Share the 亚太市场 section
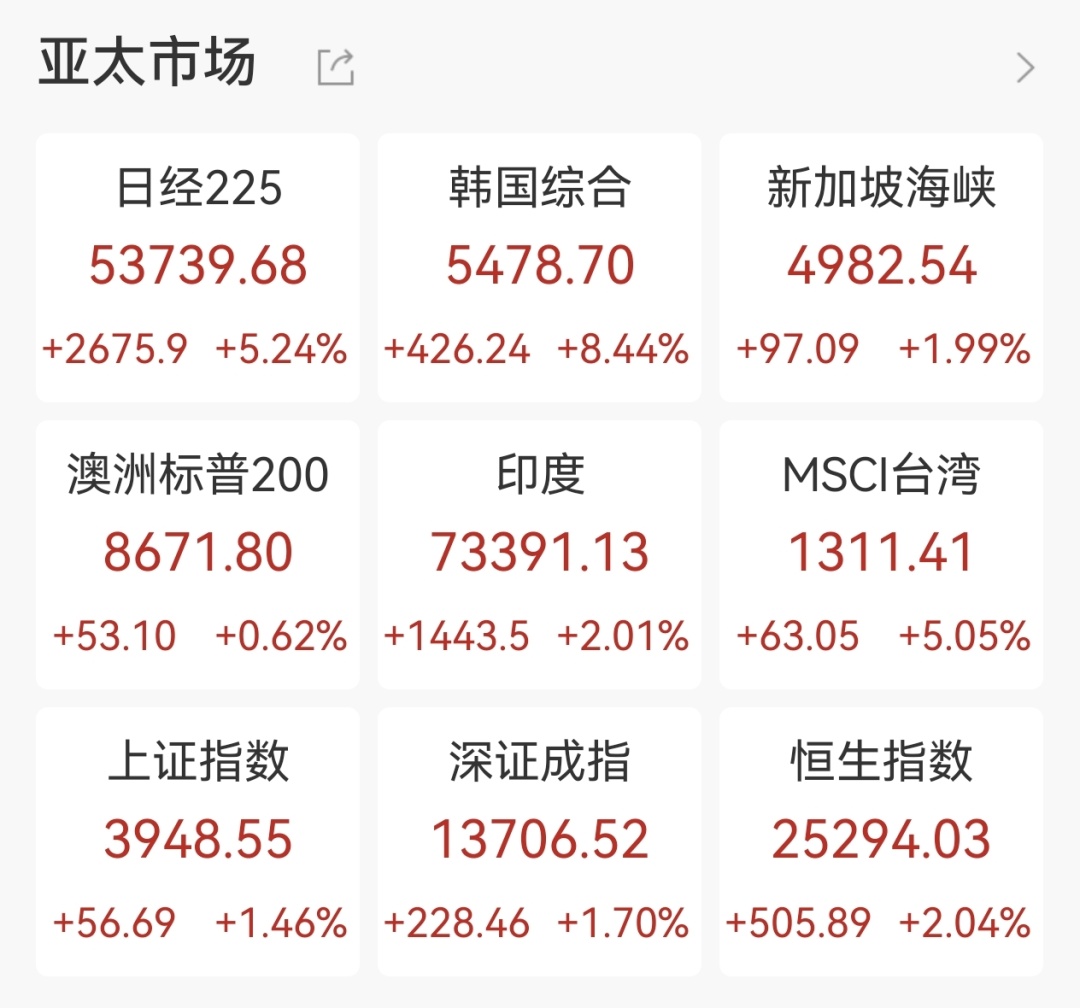1080x1008 pixels. coord(336,68)
